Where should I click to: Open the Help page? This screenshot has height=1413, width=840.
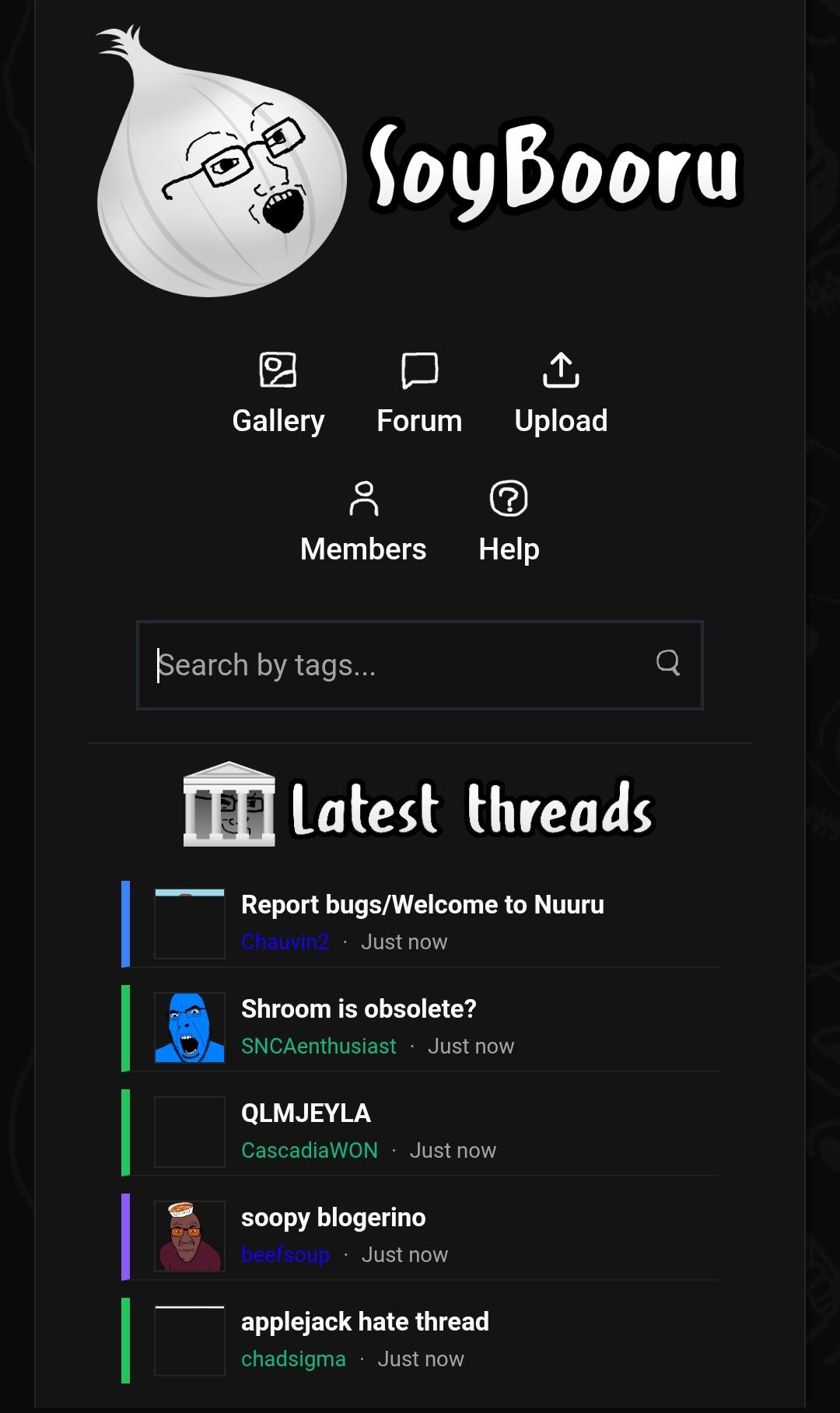(x=509, y=522)
